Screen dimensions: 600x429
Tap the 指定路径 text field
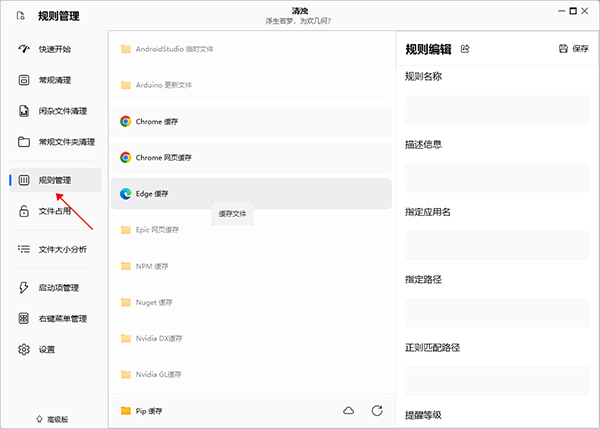pos(497,312)
